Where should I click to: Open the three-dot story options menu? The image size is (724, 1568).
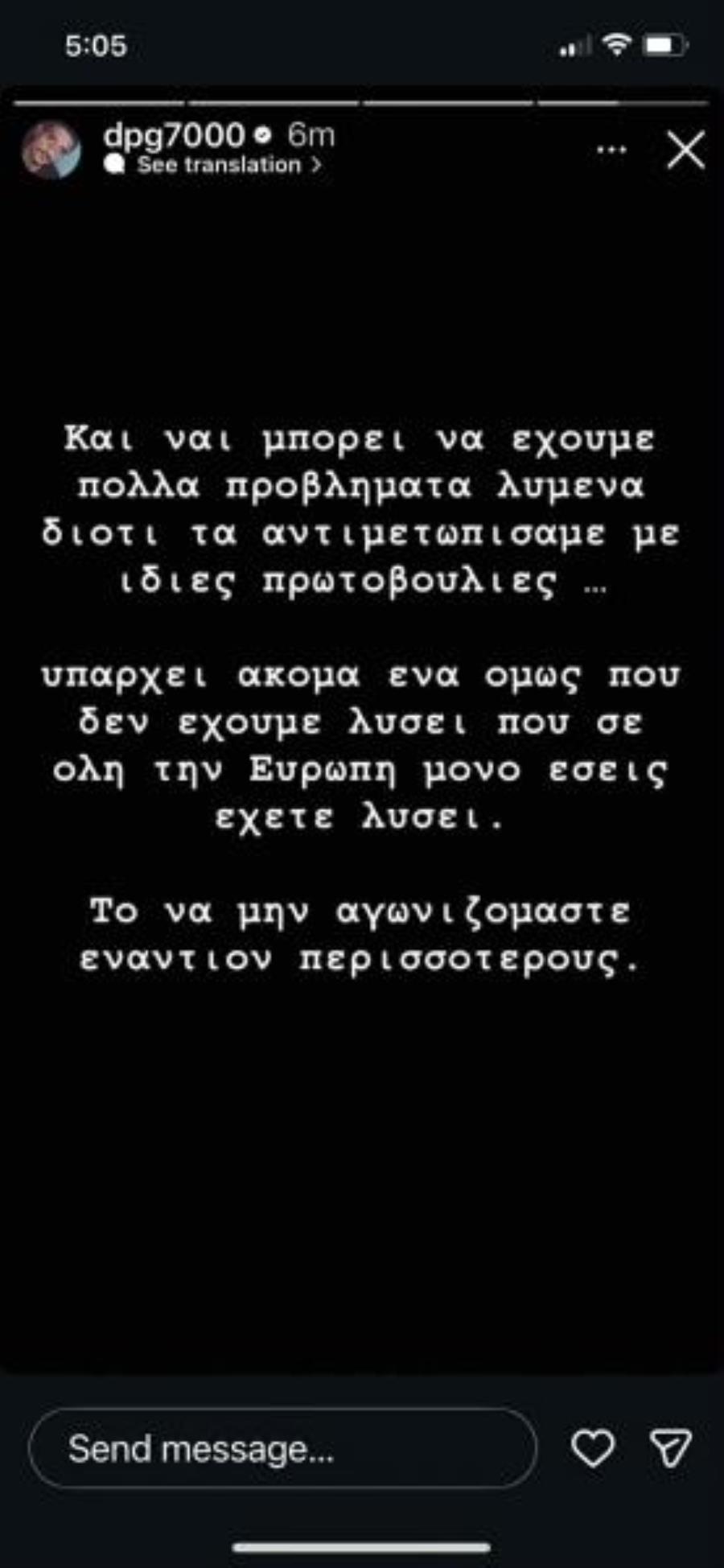click(611, 150)
